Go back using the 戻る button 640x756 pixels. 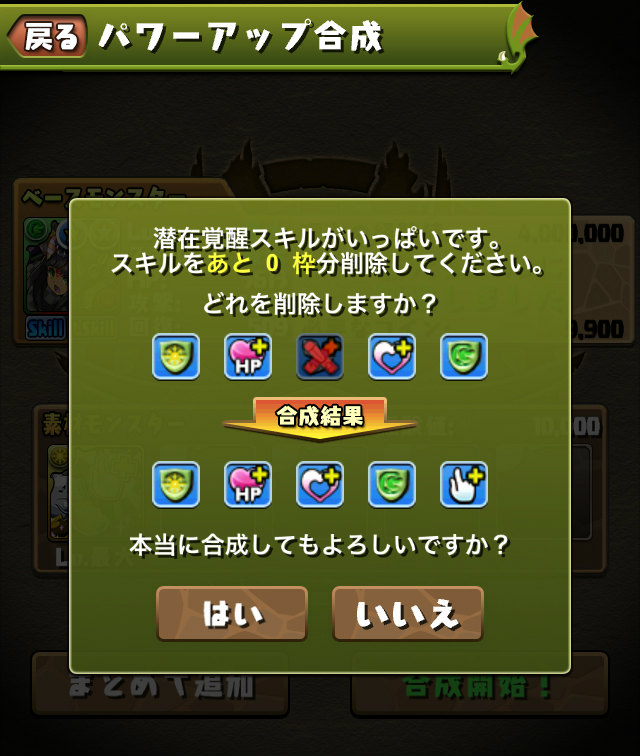pos(47,36)
